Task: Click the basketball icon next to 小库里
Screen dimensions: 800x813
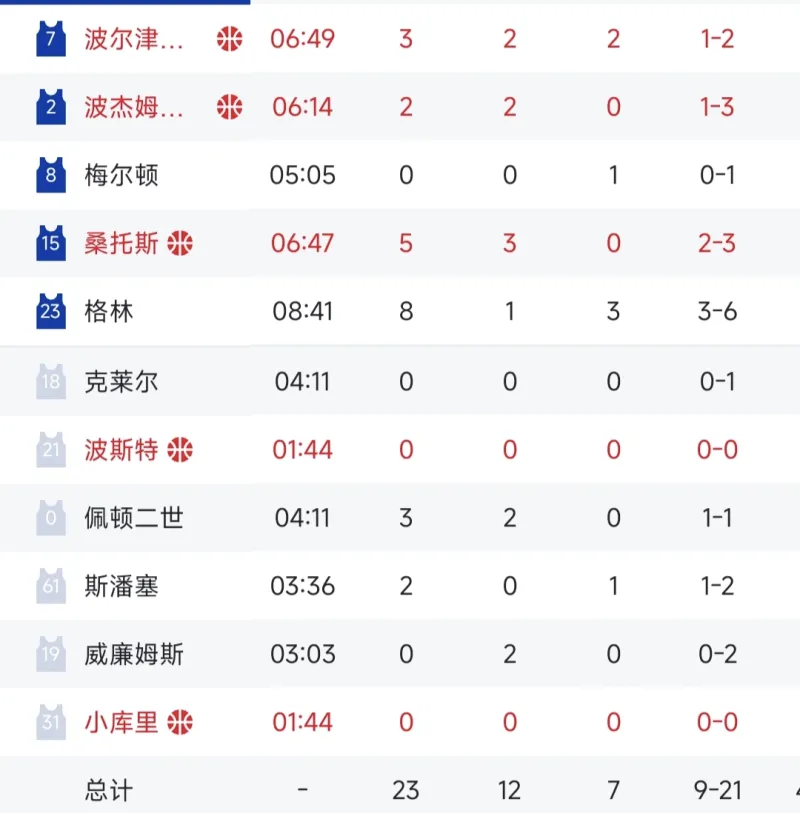Action: 180,722
